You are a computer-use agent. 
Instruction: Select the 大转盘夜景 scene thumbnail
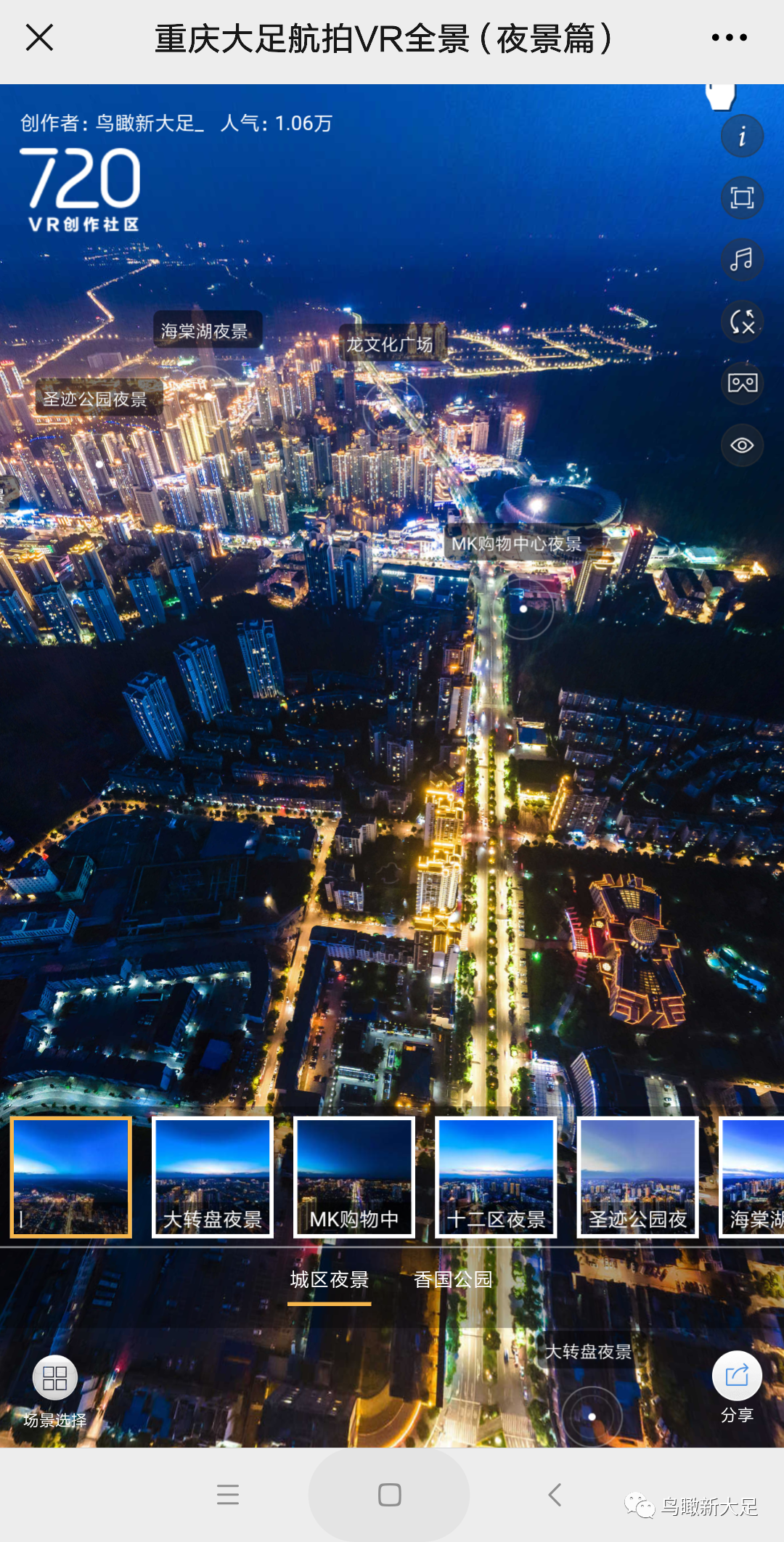point(213,1177)
